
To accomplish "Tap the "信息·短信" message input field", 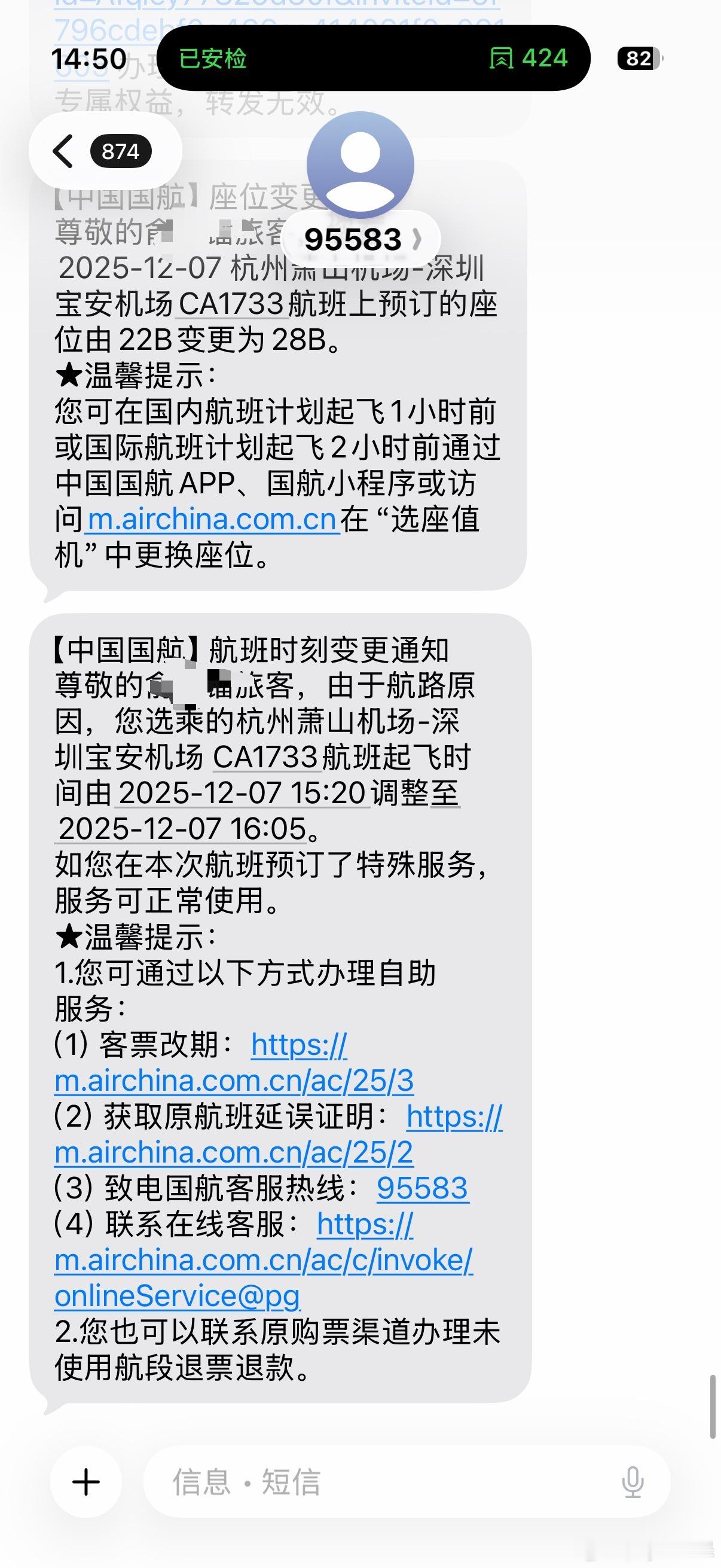I will click(245, 1485).
